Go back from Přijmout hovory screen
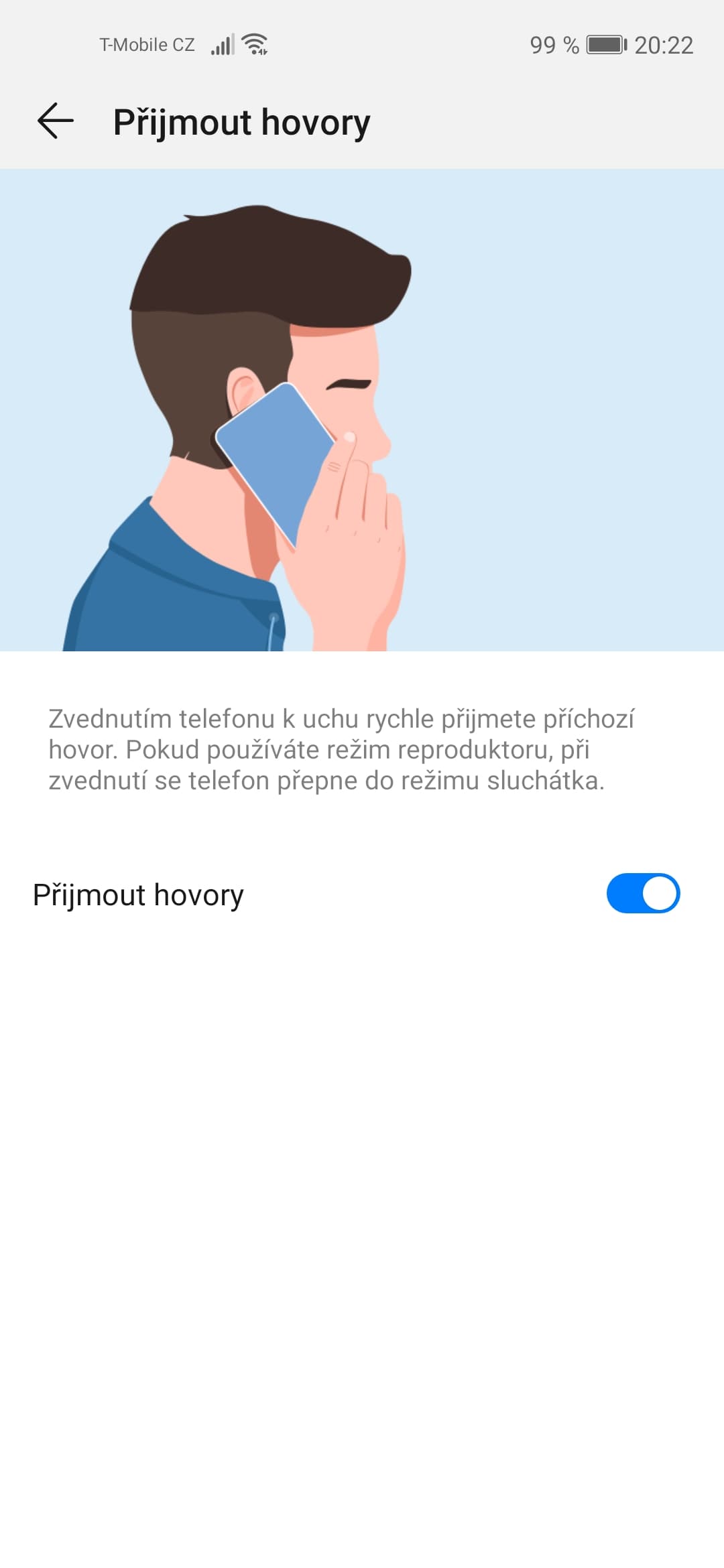The height and width of the screenshot is (1568, 724). point(55,121)
